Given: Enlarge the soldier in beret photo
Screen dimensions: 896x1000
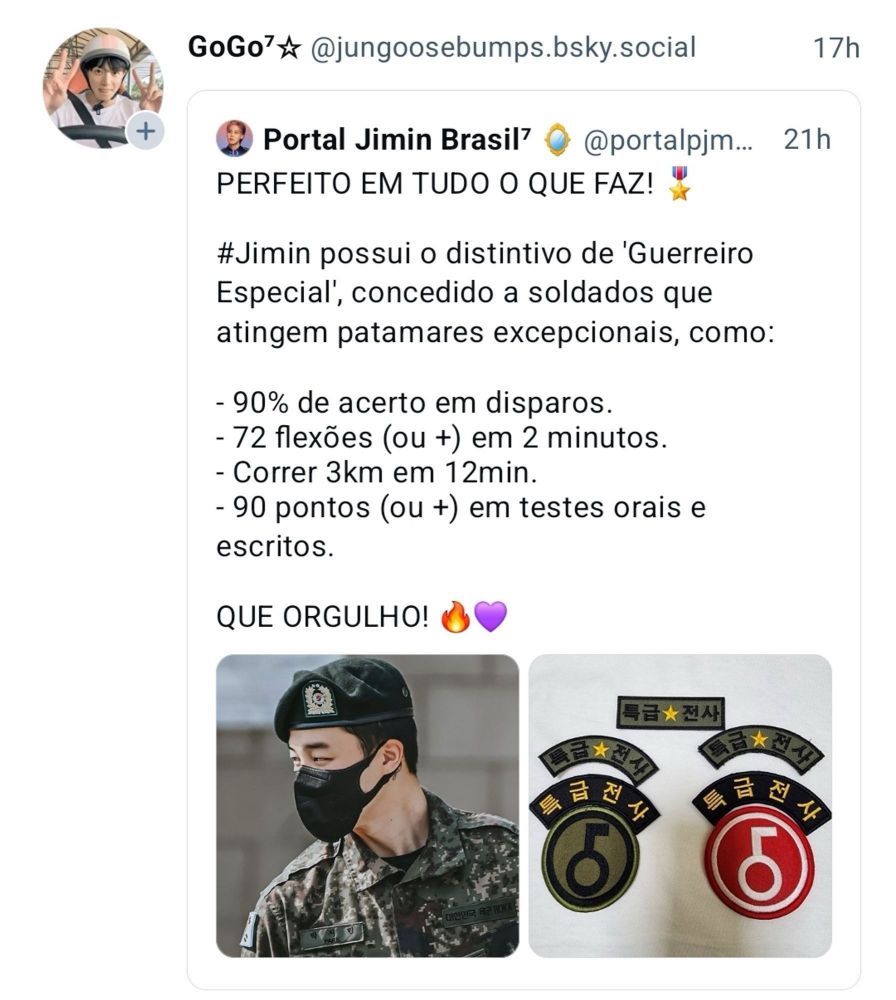Looking at the screenshot, I should point(368,805).
